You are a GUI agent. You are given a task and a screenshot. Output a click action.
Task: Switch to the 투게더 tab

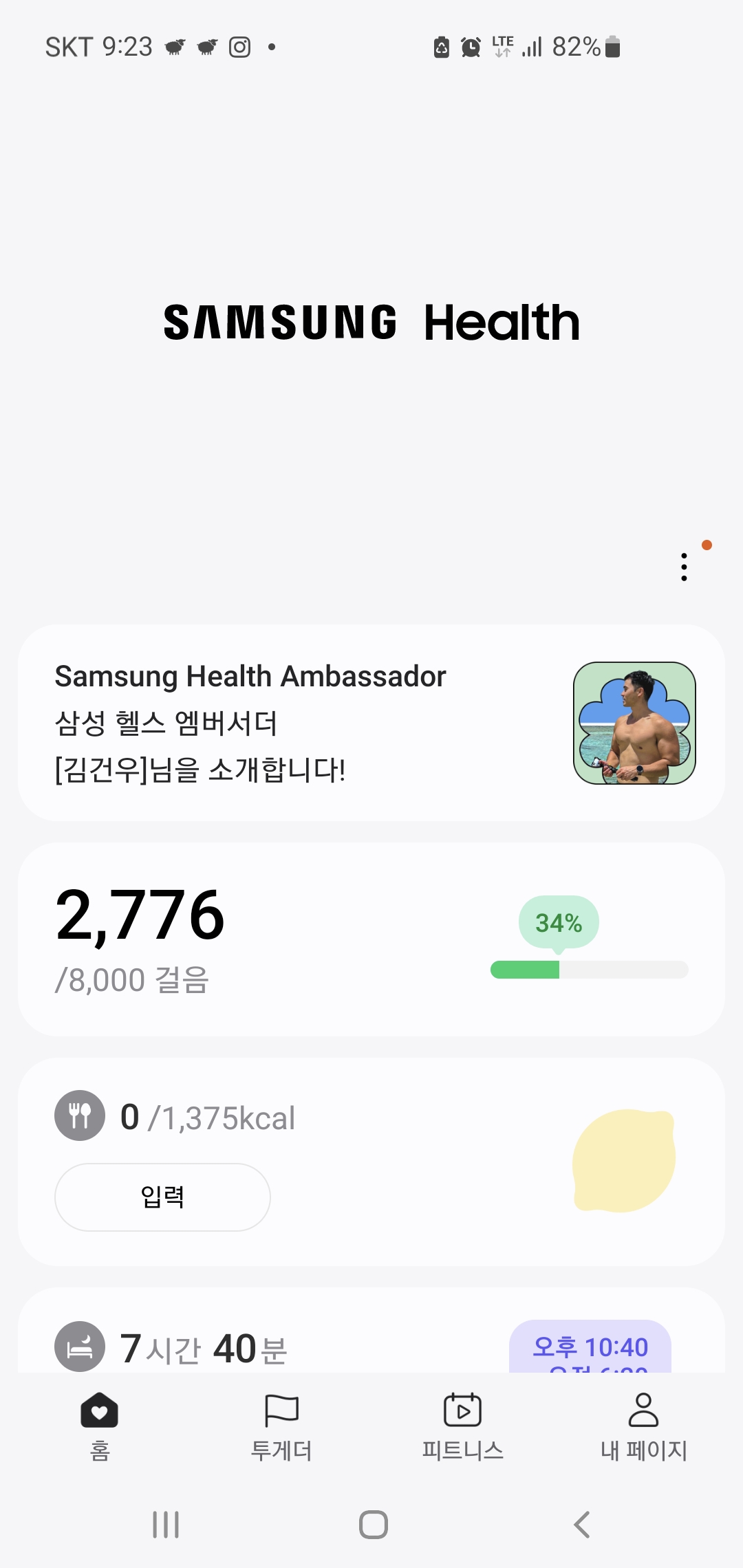tap(281, 1425)
